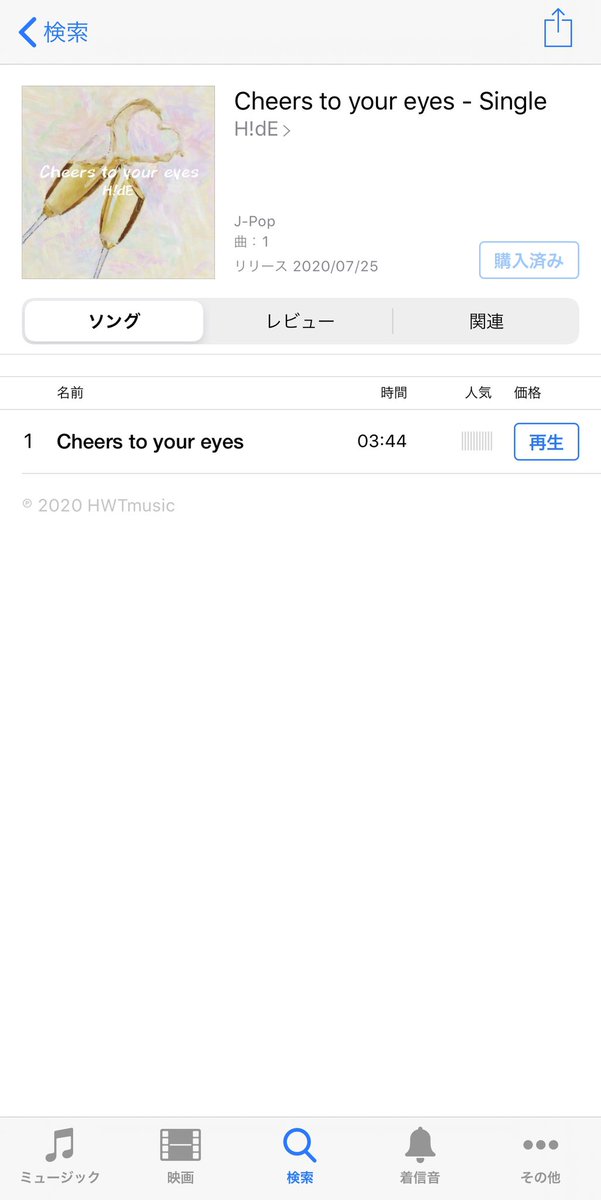Play Cheers to your eyes with 再生

point(546,442)
